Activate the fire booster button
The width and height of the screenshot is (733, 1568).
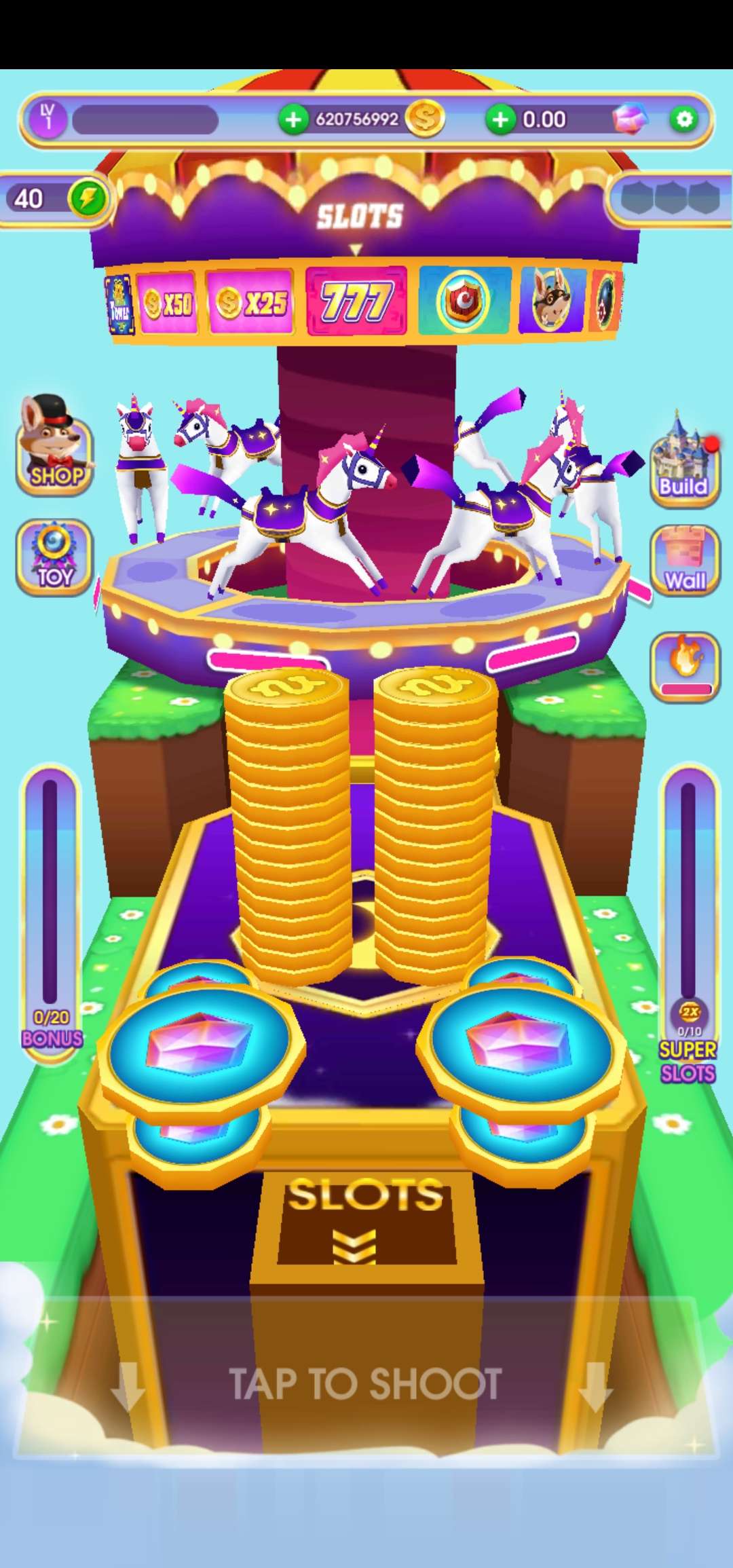pyautogui.click(x=685, y=666)
